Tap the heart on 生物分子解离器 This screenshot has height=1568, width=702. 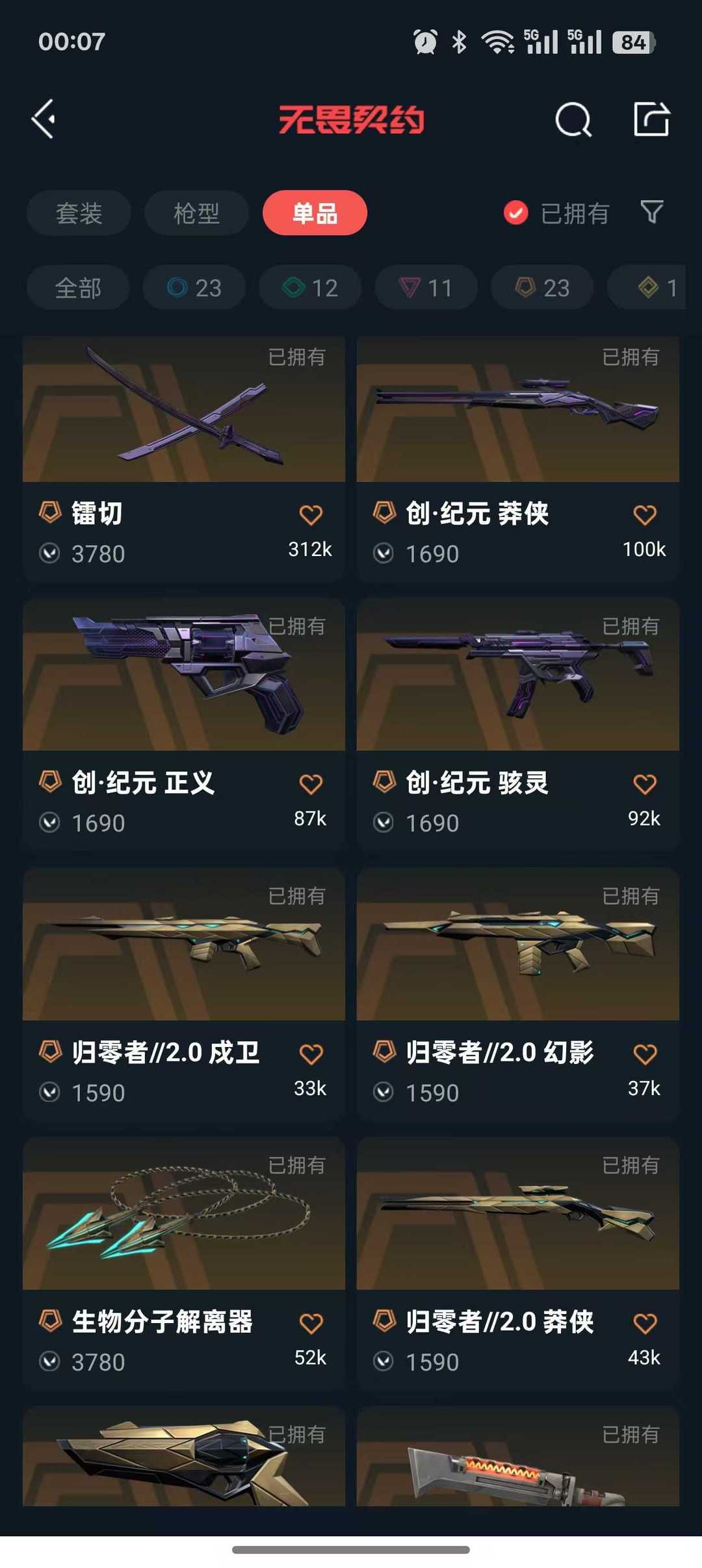coord(311,1322)
